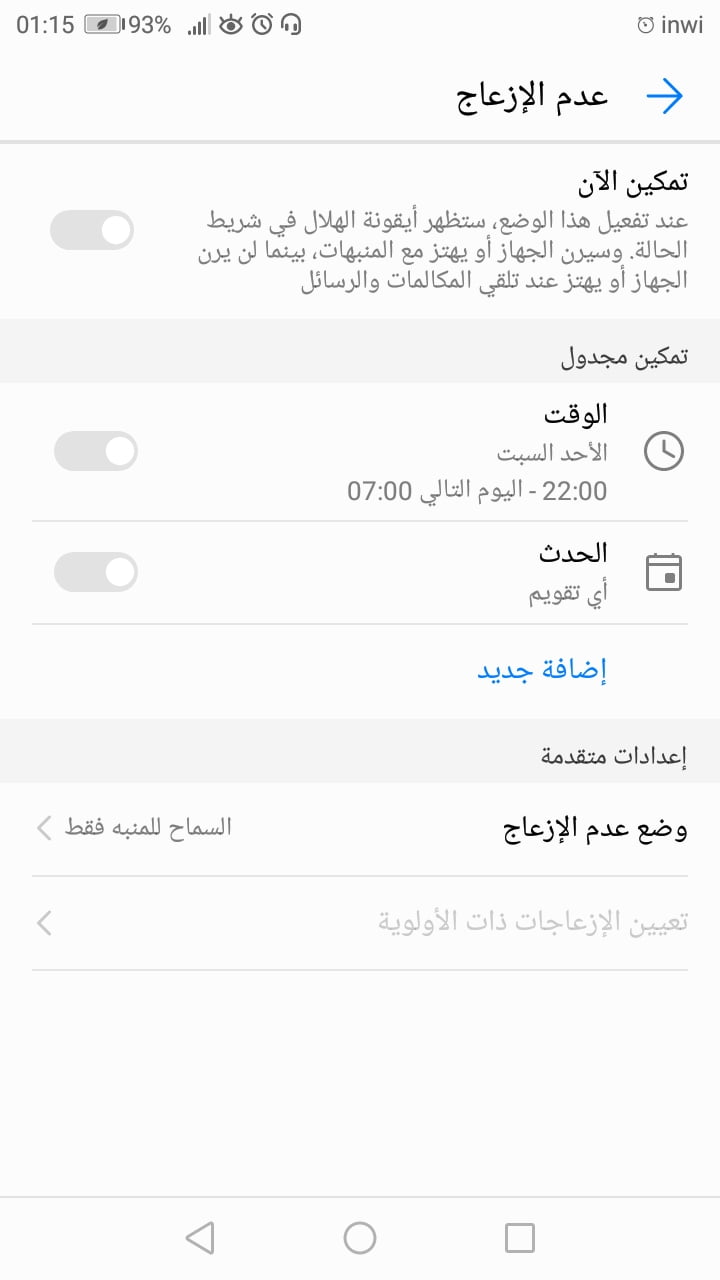Open وضع عدم الإزعاج mode options
This screenshot has height=1280, width=720.
360,829
